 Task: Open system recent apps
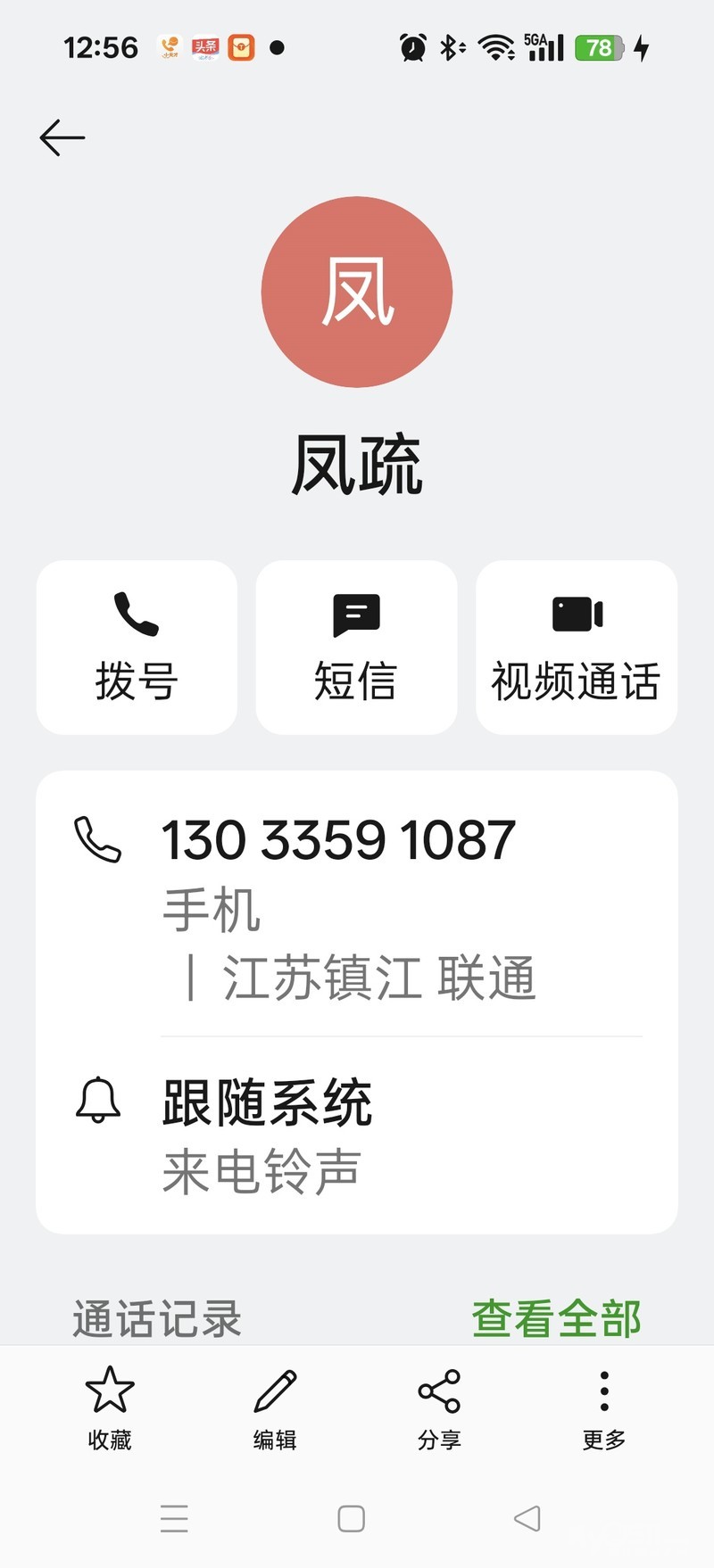coord(174,1518)
